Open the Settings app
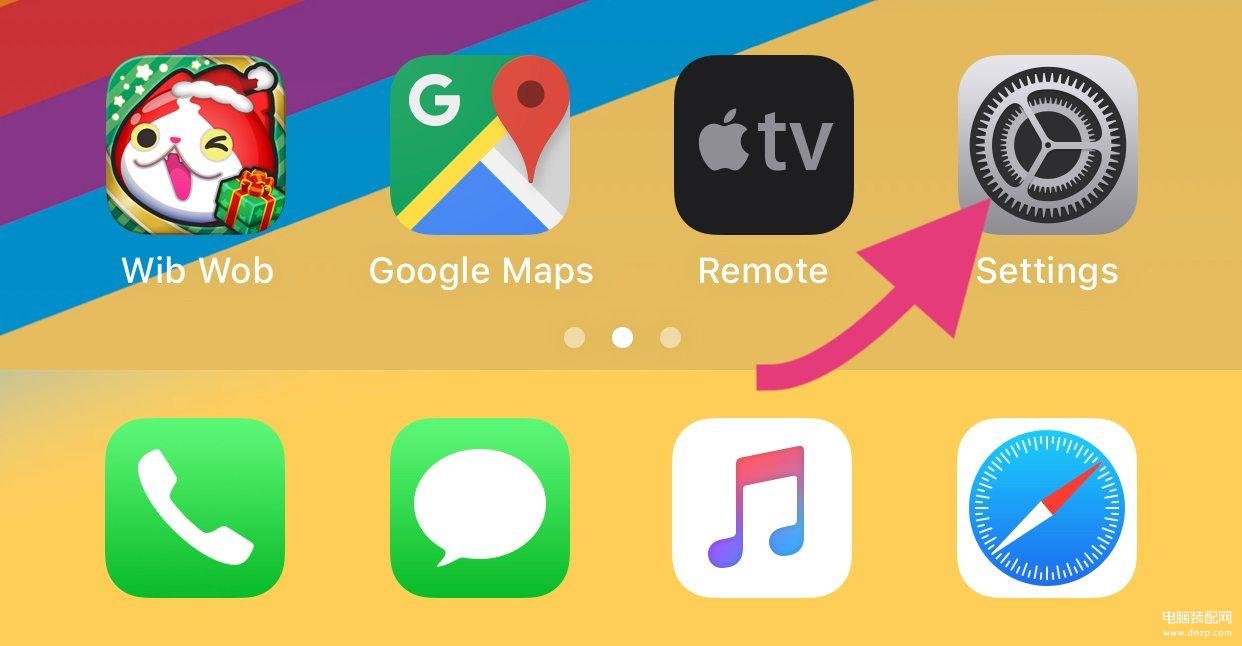The width and height of the screenshot is (1242, 646). coord(1047,145)
